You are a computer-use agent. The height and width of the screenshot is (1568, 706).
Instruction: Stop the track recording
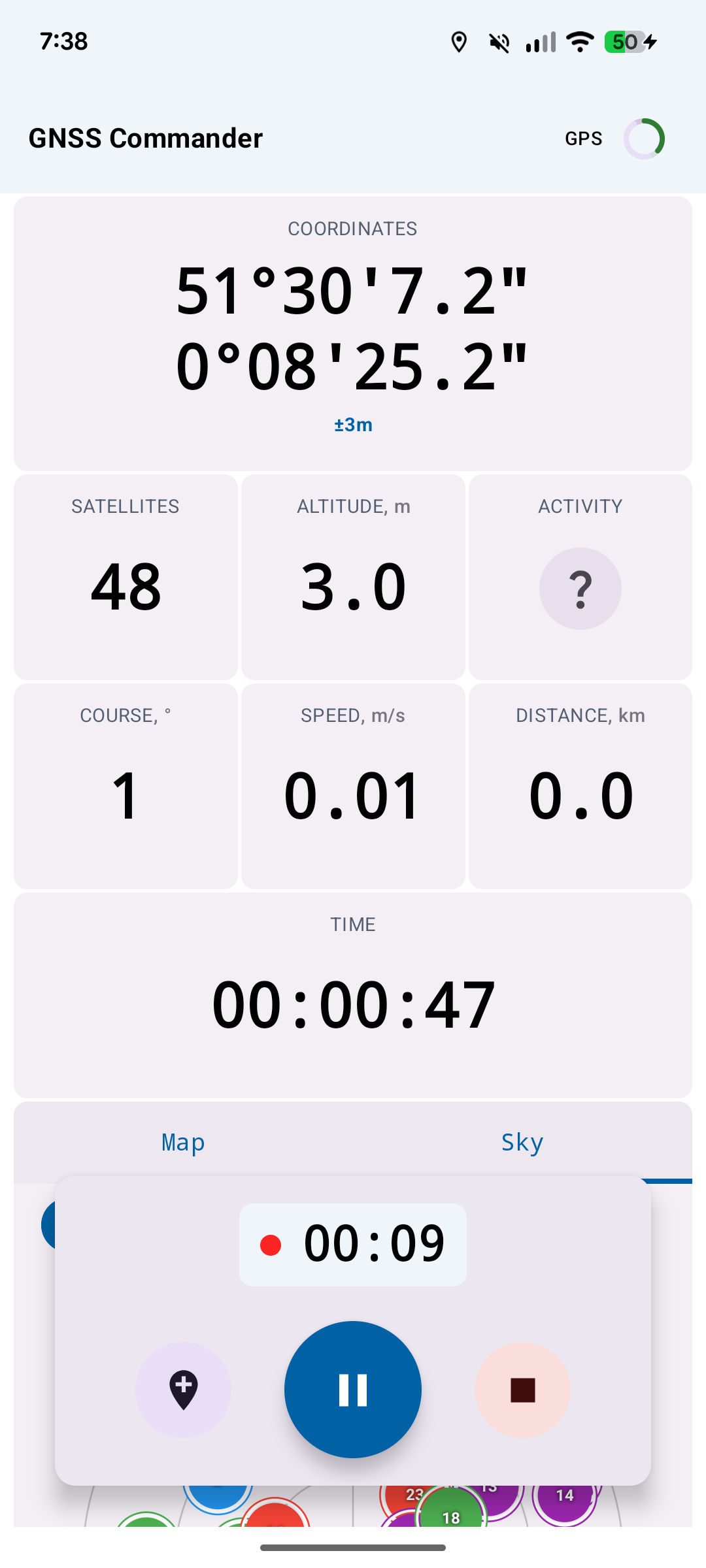coord(522,1389)
